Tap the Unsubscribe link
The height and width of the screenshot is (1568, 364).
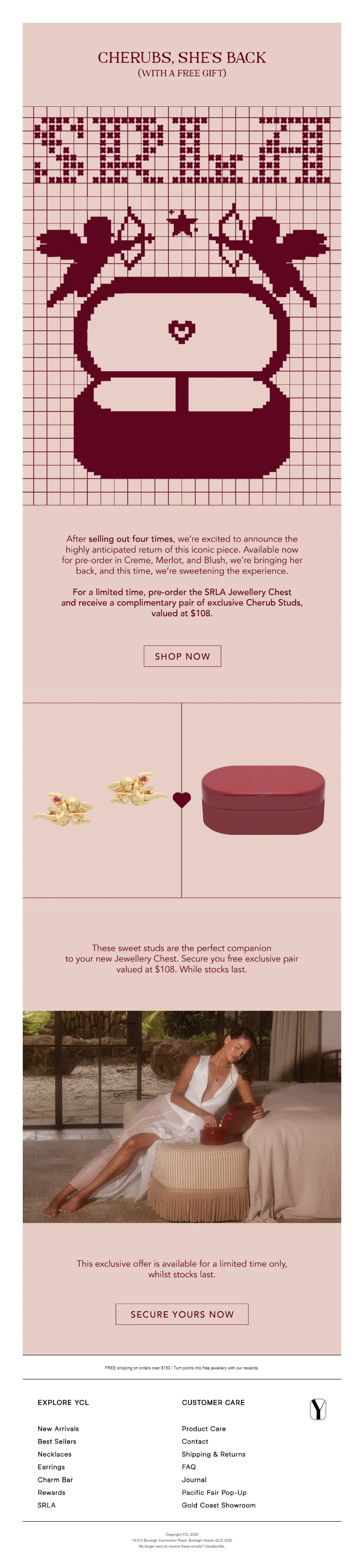[x=215, y=1546]
